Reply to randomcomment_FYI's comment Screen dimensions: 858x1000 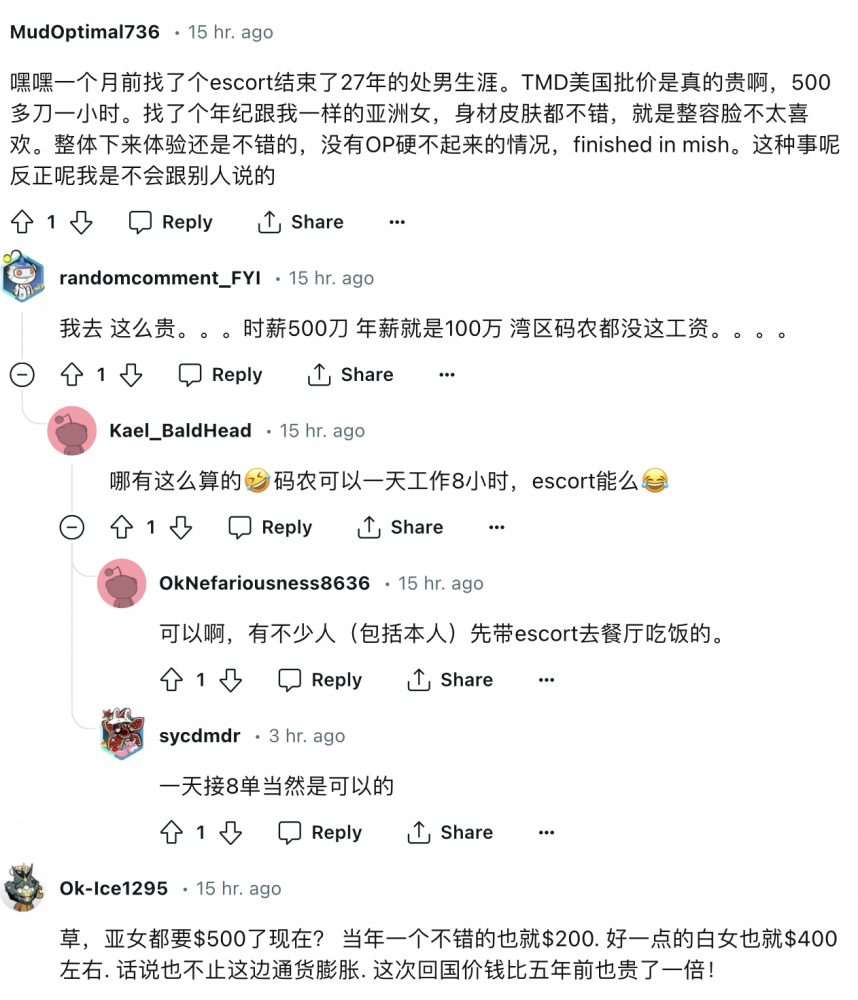(x=221, y=375)
